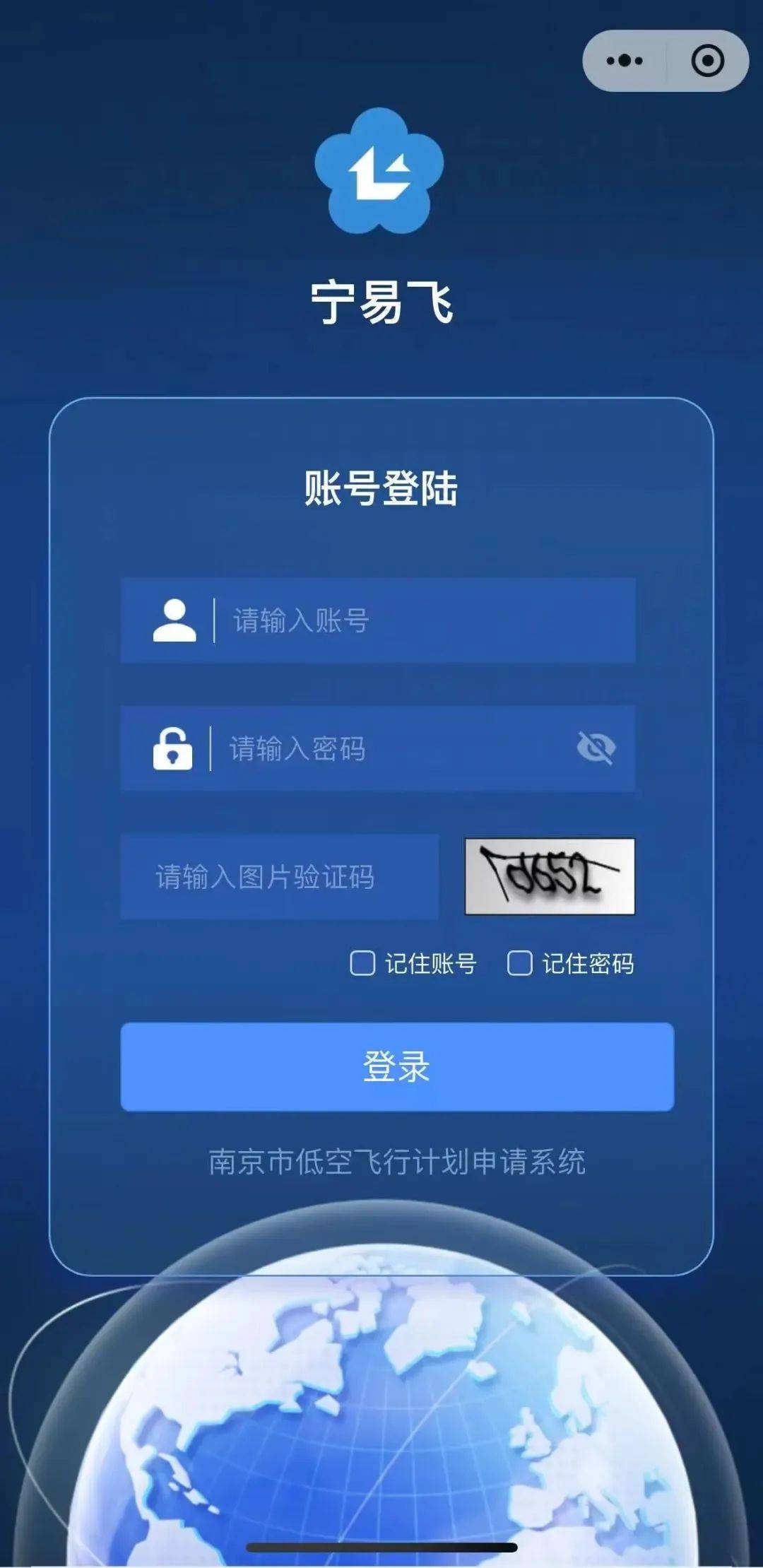Toggle password visibility eye icon
763x1568 pixels.
point(596,748)
